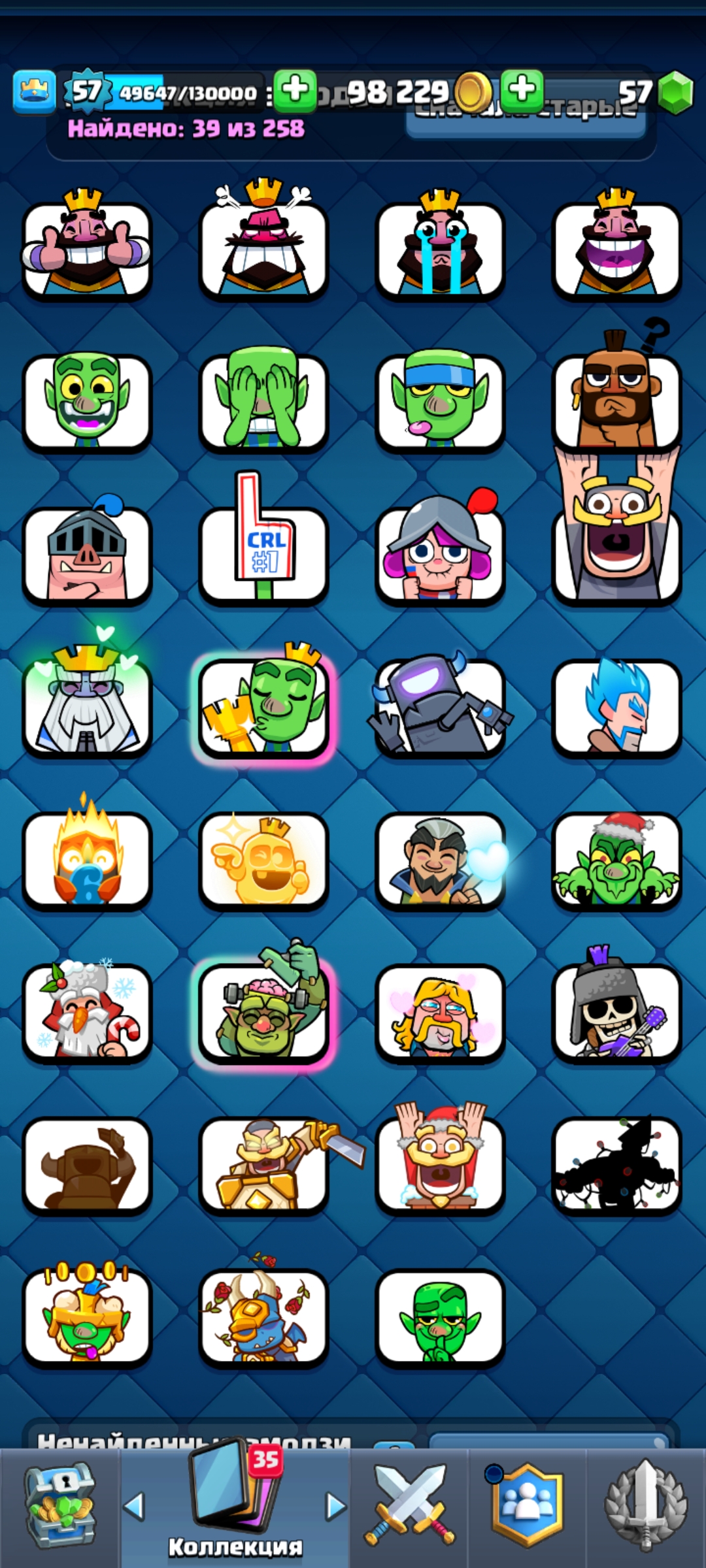Open the tournaments sword-and-laurel tab
Viewport: 706px width, 1568px height.
coord(646,1506)
